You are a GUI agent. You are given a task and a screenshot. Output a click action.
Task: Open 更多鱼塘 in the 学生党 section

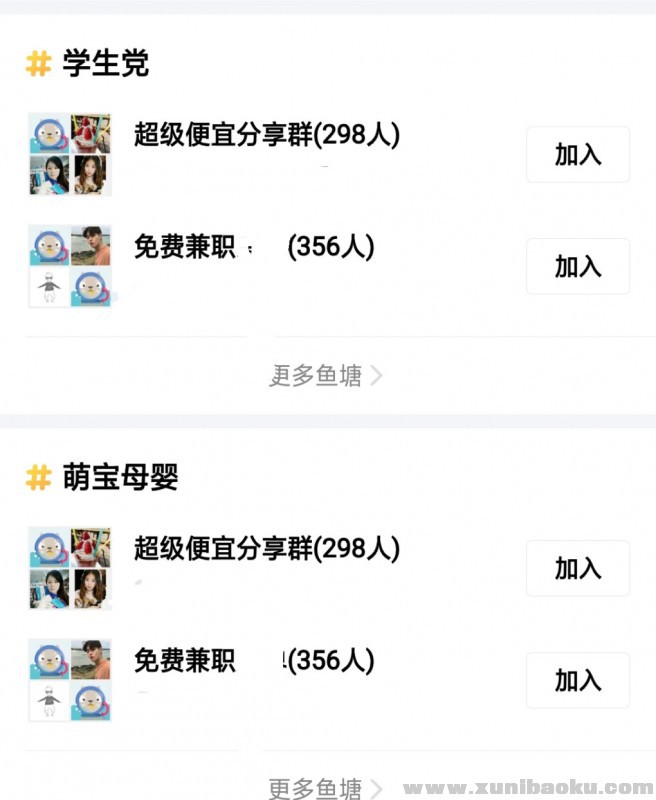click(x=324, y=376)
